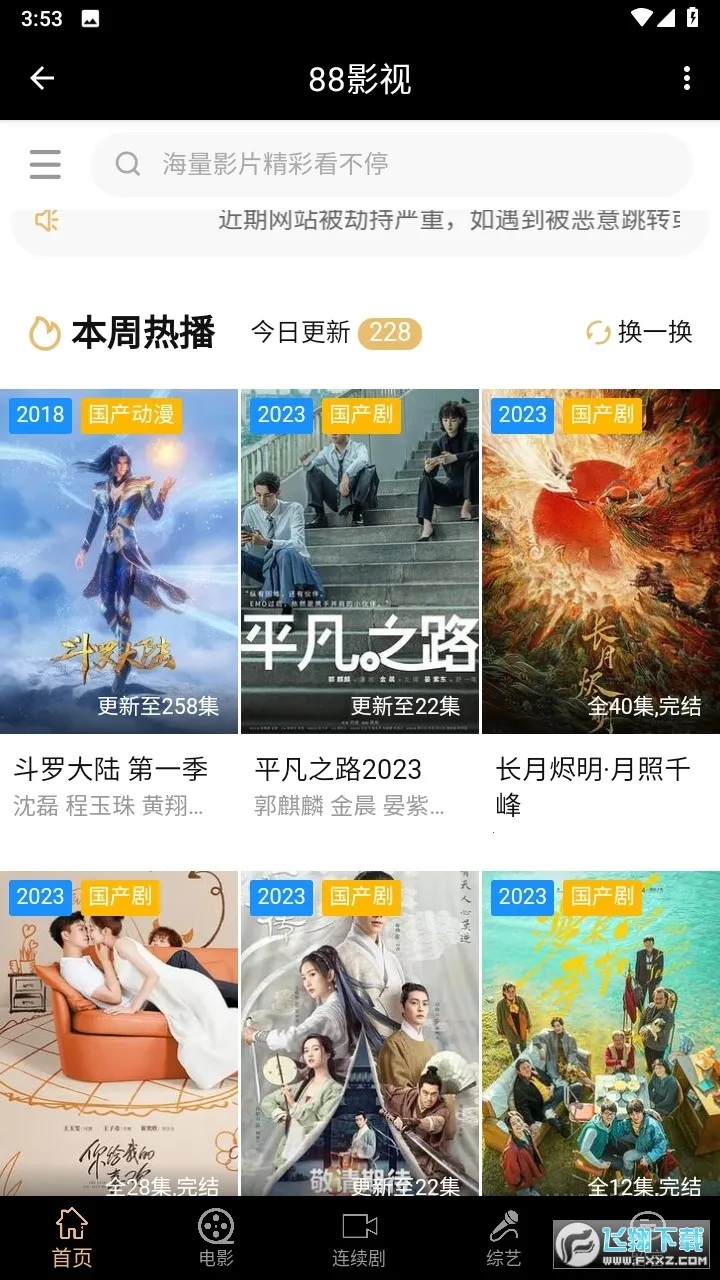Tap the 2018 year tag on 斗罗大陆 poster
Image resolution: width=720 pixels, height=1280 pixels.
pos(39,415)
